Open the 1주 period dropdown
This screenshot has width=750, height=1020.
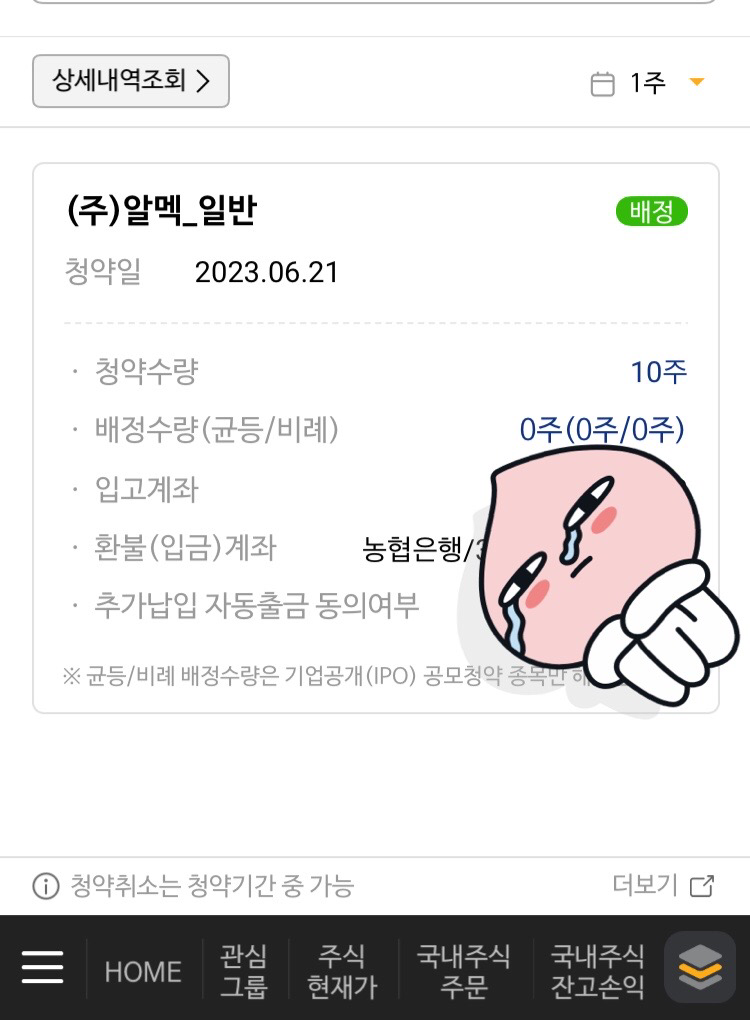click(649, 83)
